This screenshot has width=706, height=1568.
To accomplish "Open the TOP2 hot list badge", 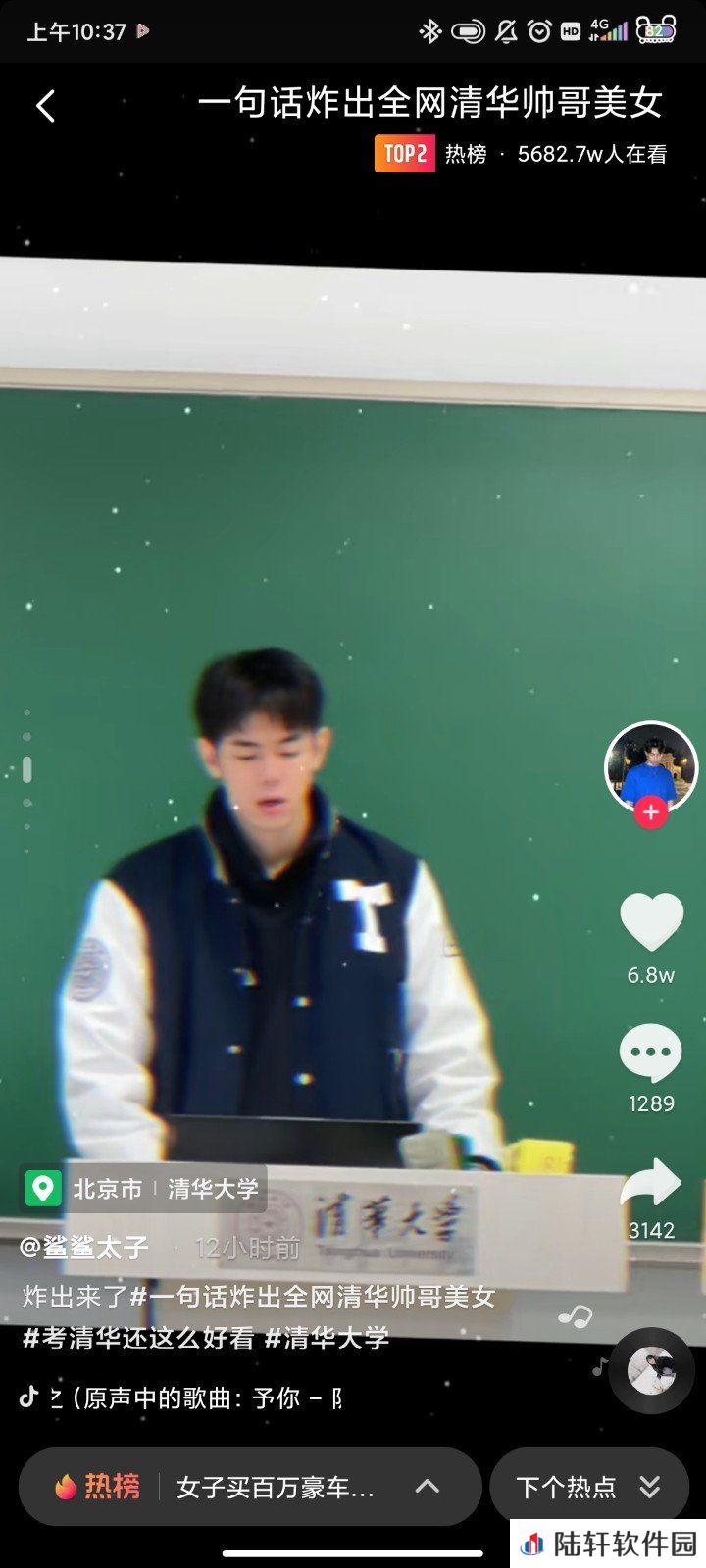I will click(404, 154).
